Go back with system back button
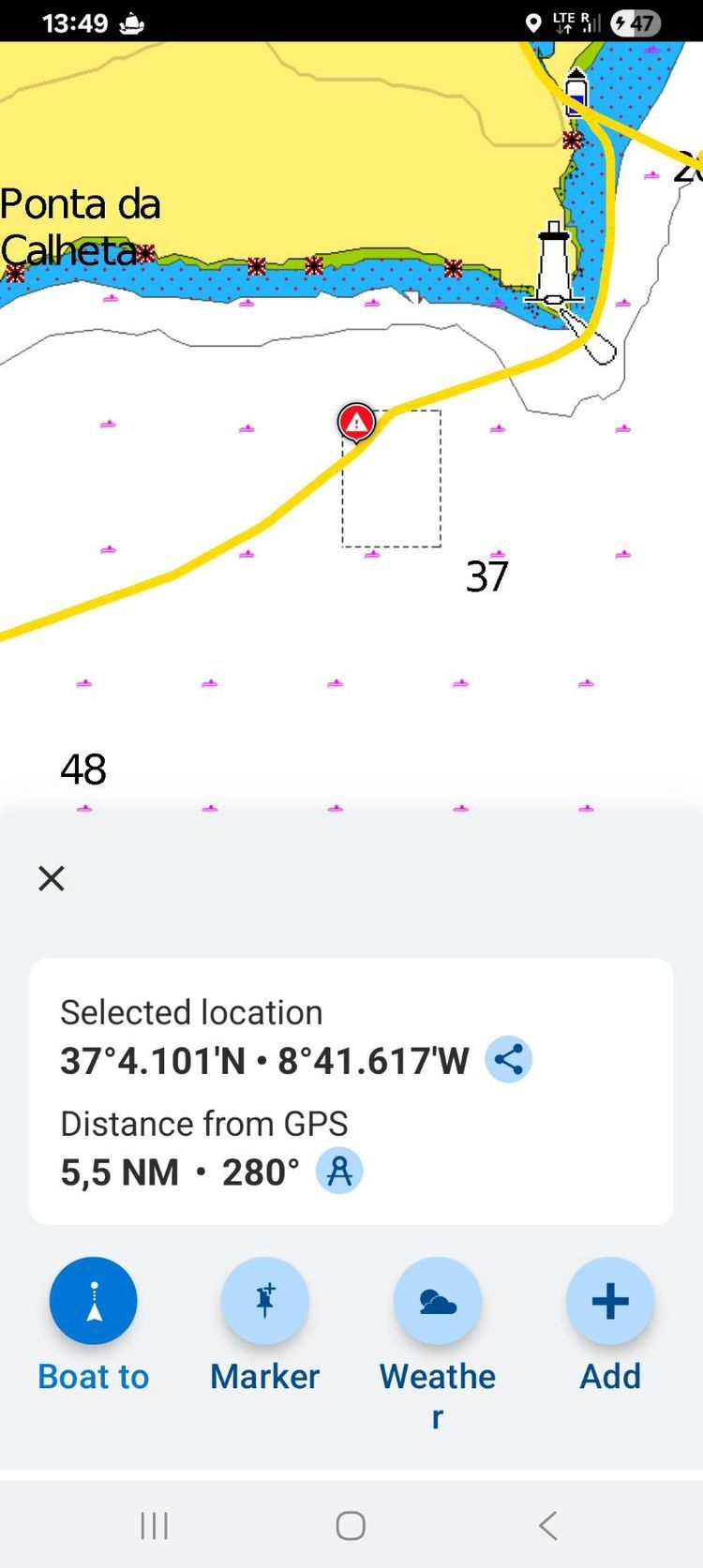This screenshot has height=1568, width=703. (x=548, y=1526)
